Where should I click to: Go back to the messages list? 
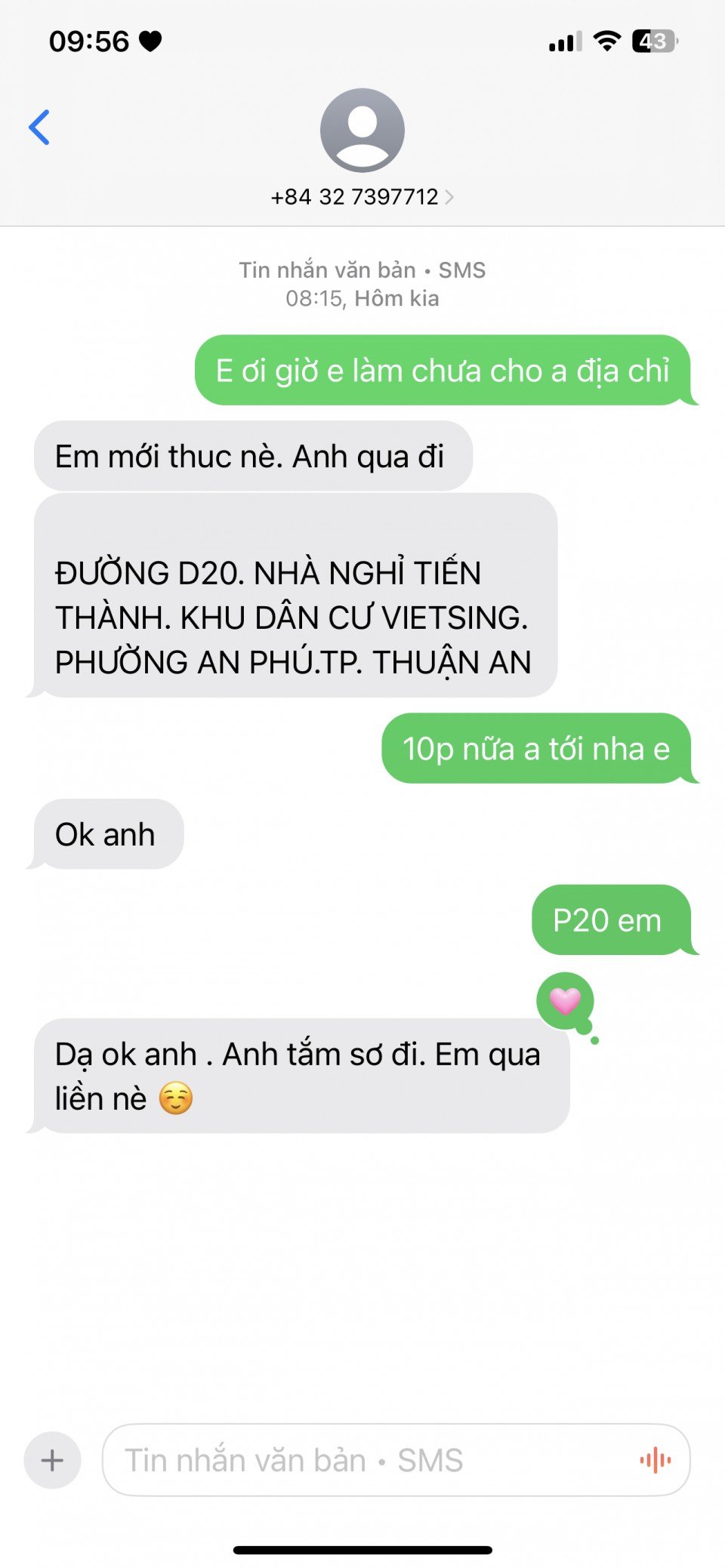point(39,128)
